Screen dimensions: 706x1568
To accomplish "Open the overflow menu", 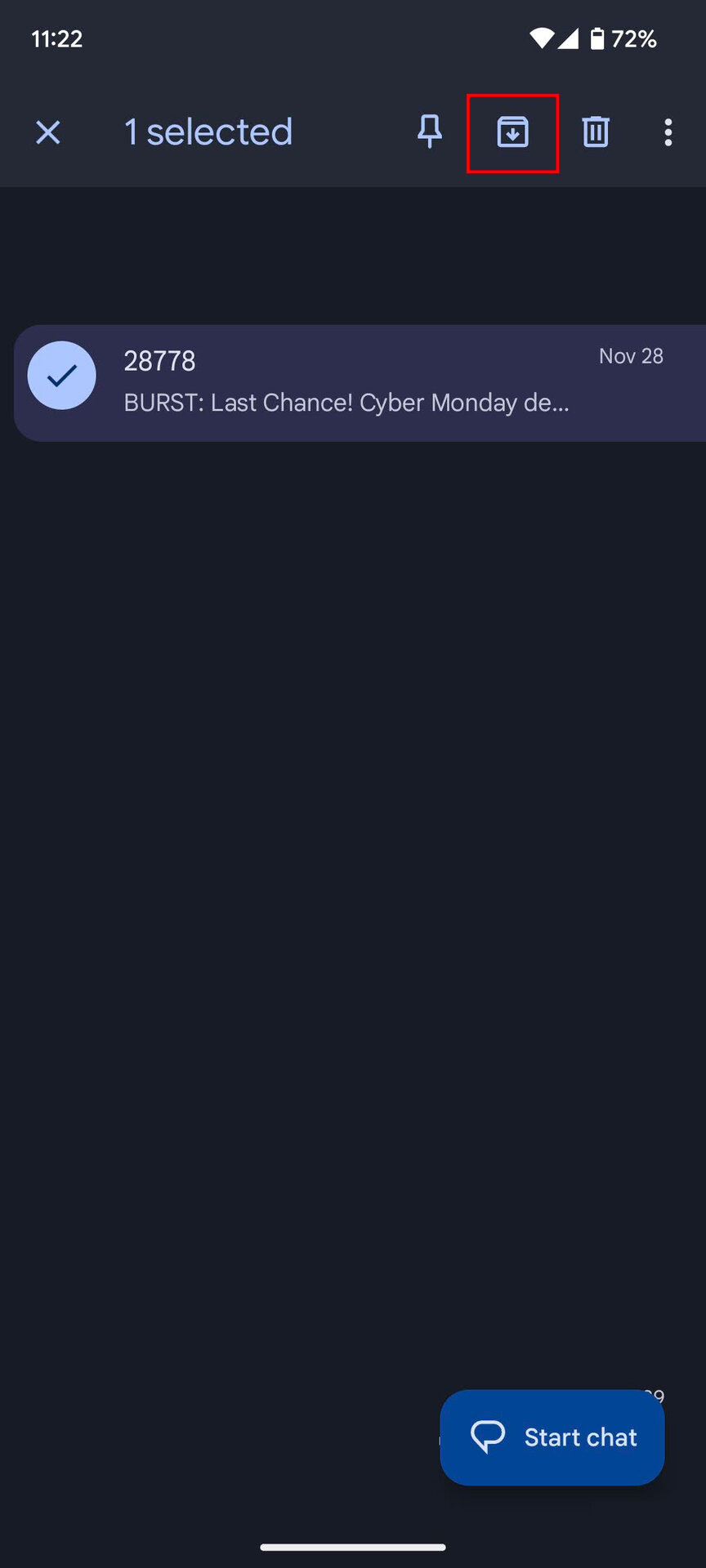I will pyautogui.click(x=668, y=132).
